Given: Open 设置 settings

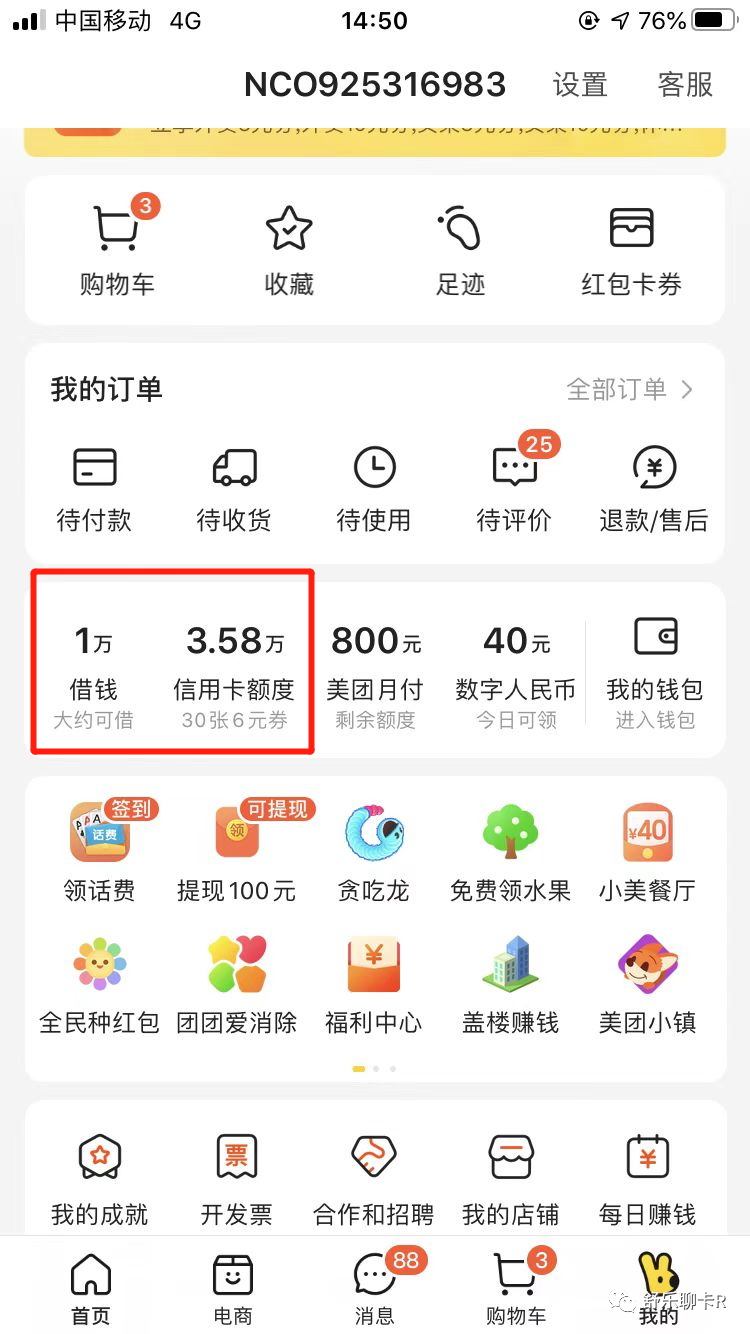Looking at the screenshot, I should (580, 85).
